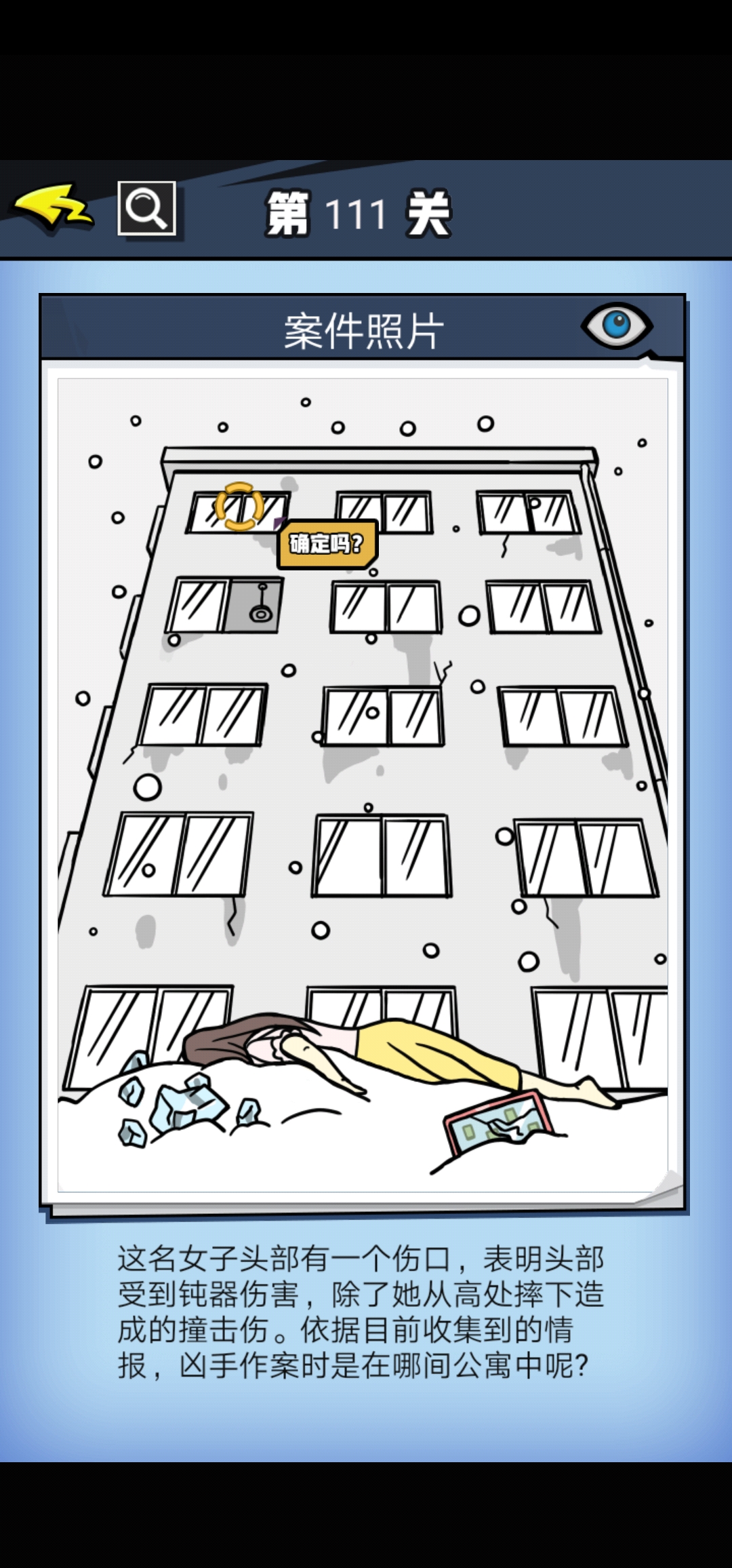Go back with the yellow arrow

click(53, 207)
